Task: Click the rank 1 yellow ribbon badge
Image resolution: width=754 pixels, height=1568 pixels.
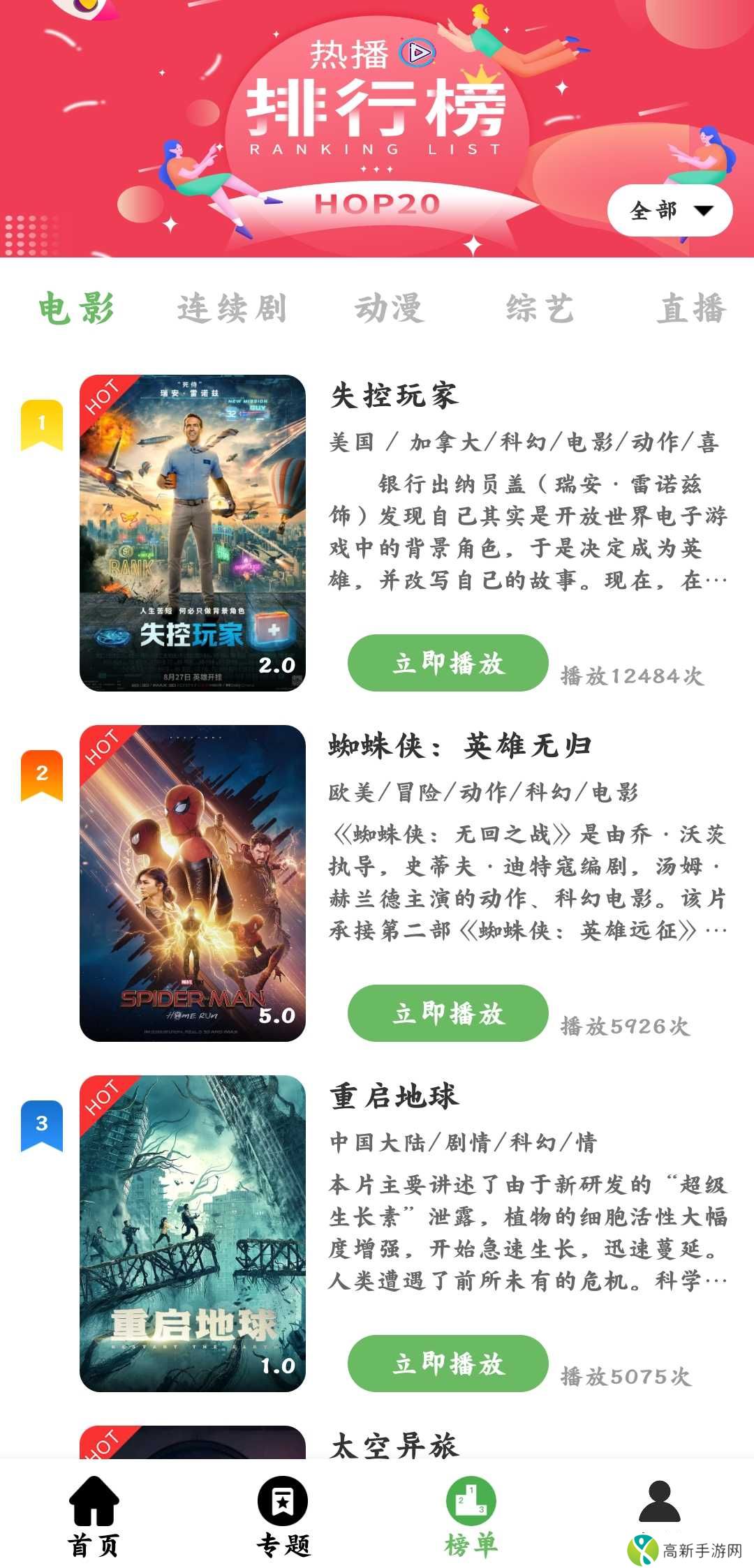Action: pos(40,422)
